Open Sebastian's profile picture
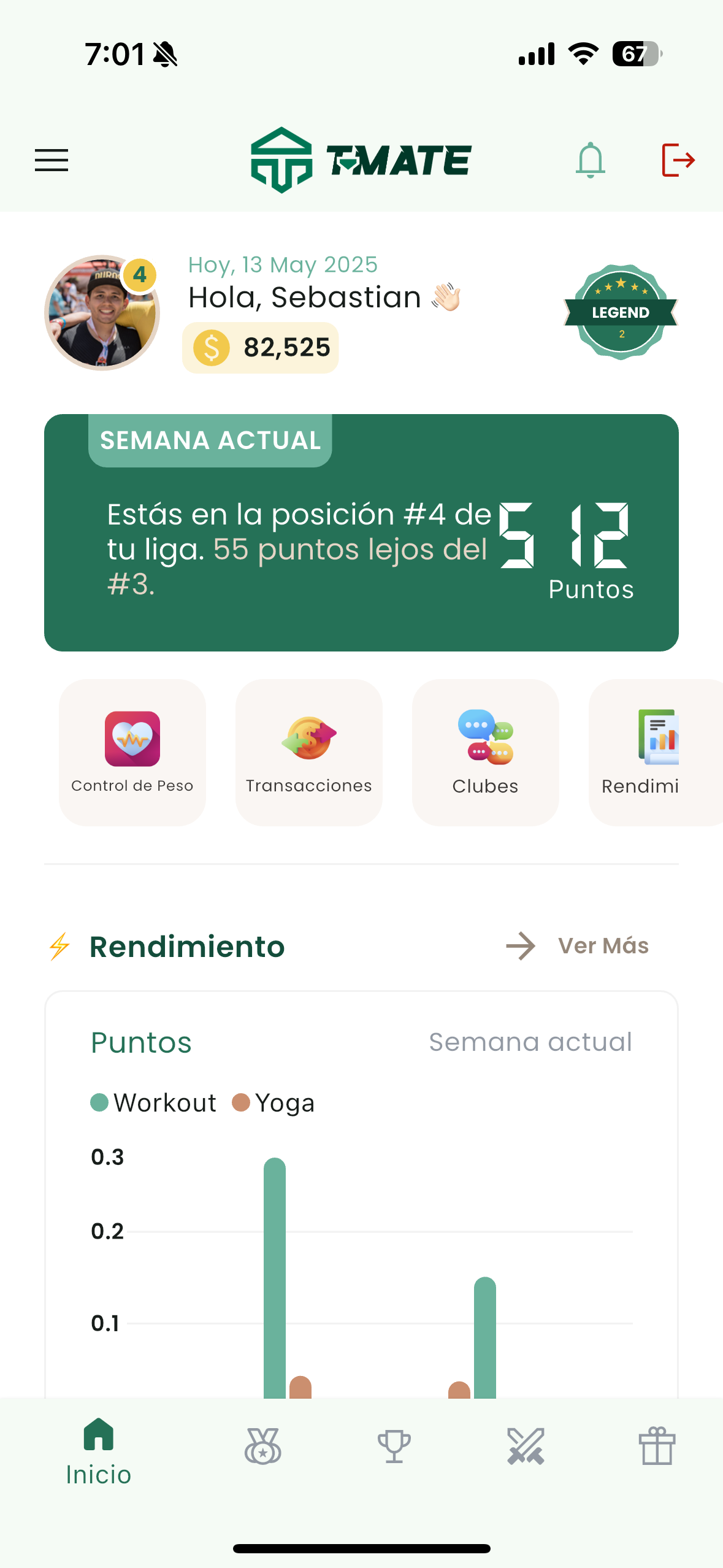Screen dimensions: 723x1568 (102, 313)
